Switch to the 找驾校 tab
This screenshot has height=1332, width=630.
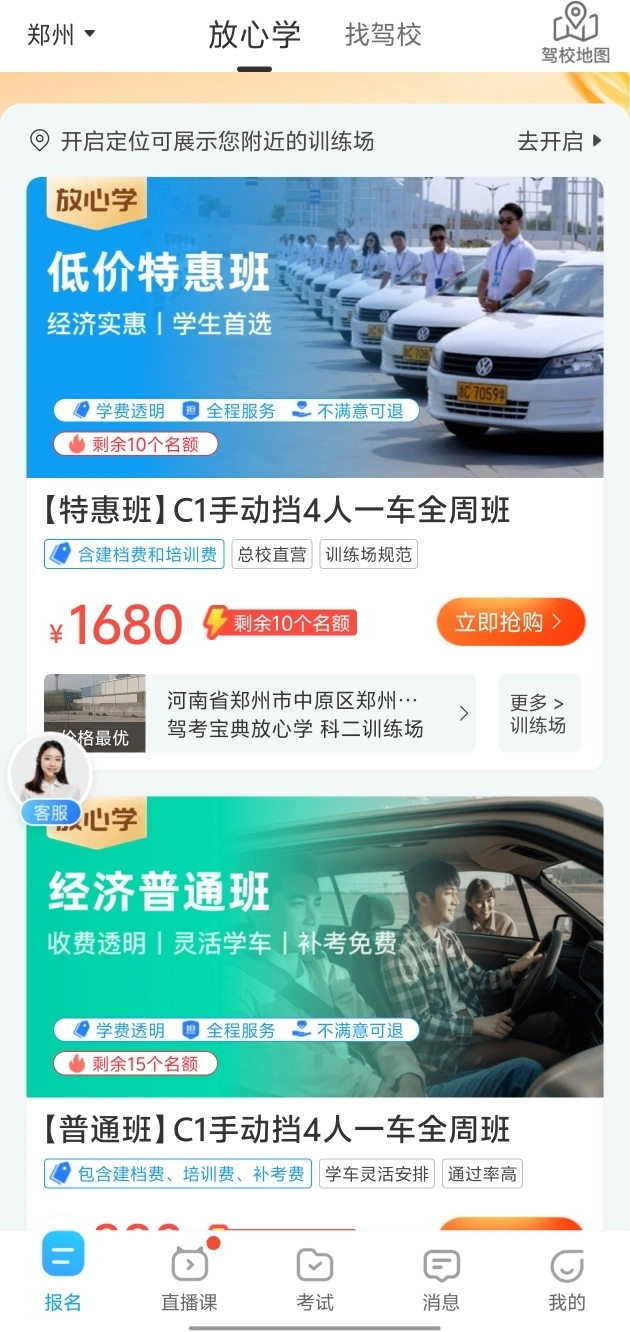click(x=383, y=35)
